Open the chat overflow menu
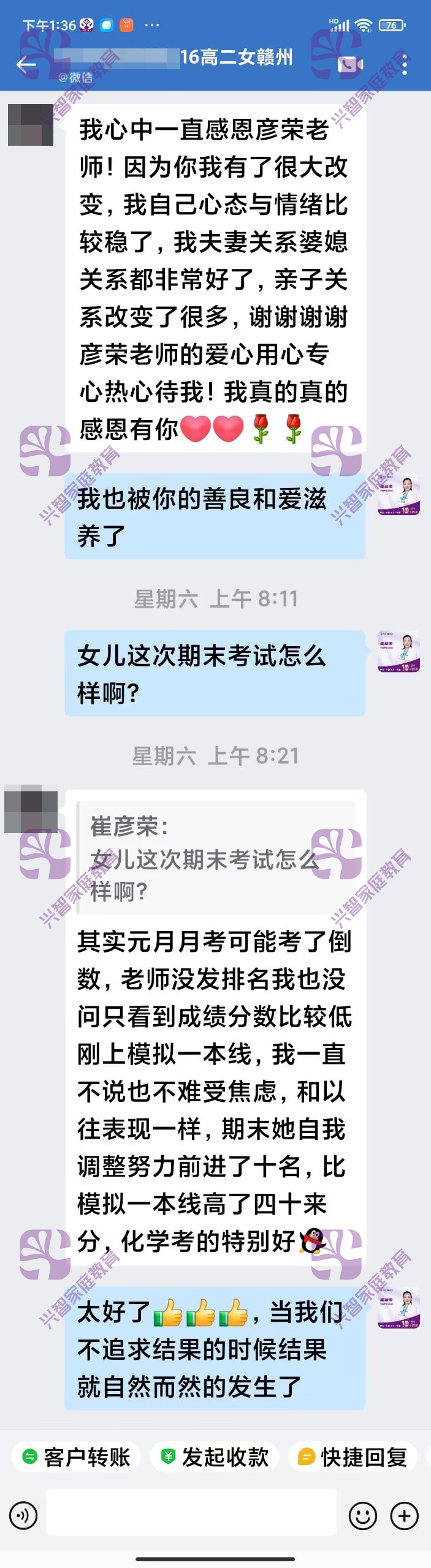431x1568 pixels. 404,64
